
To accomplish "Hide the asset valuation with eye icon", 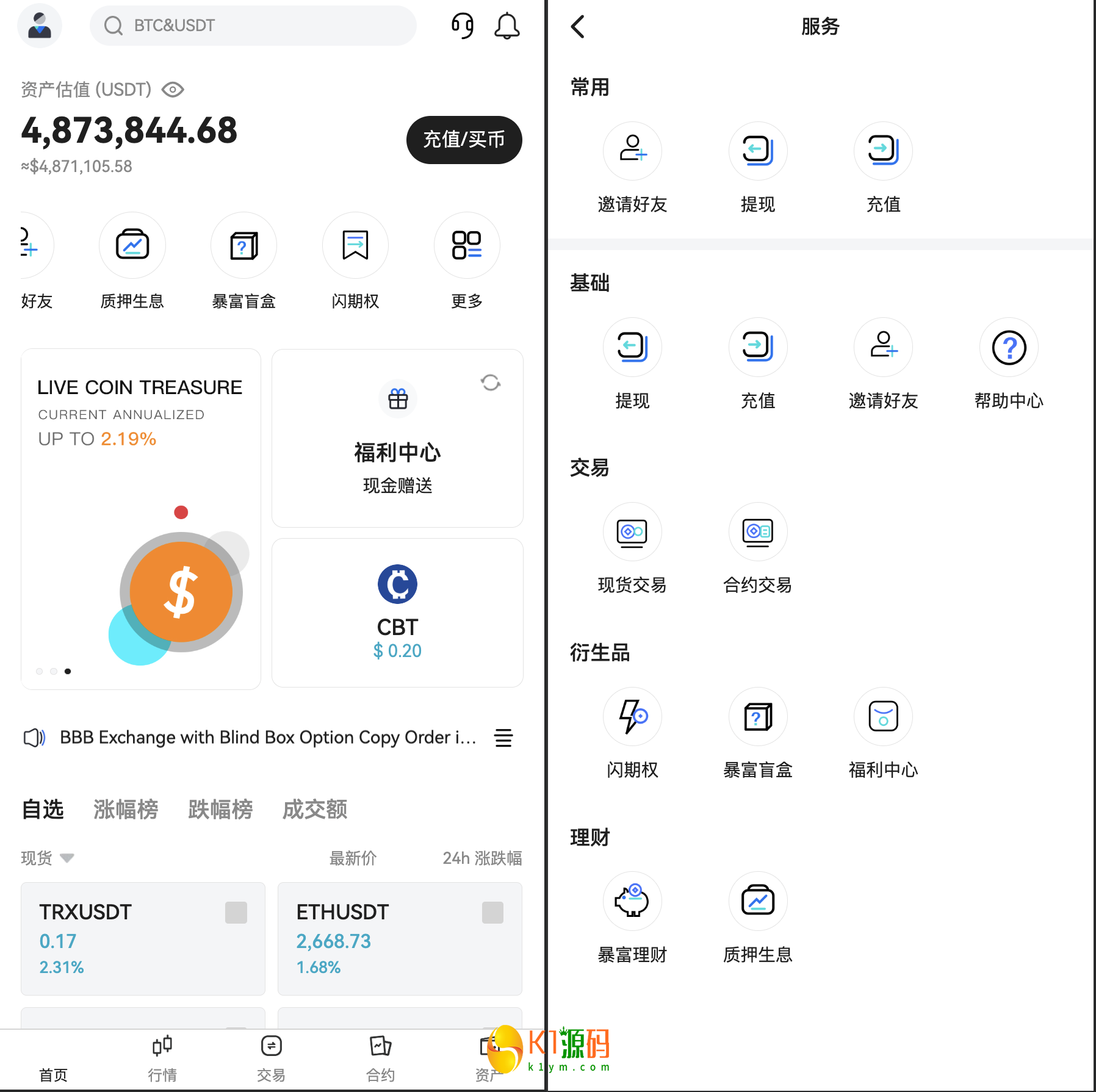I will pyautogui.click(x=173, y=90).
